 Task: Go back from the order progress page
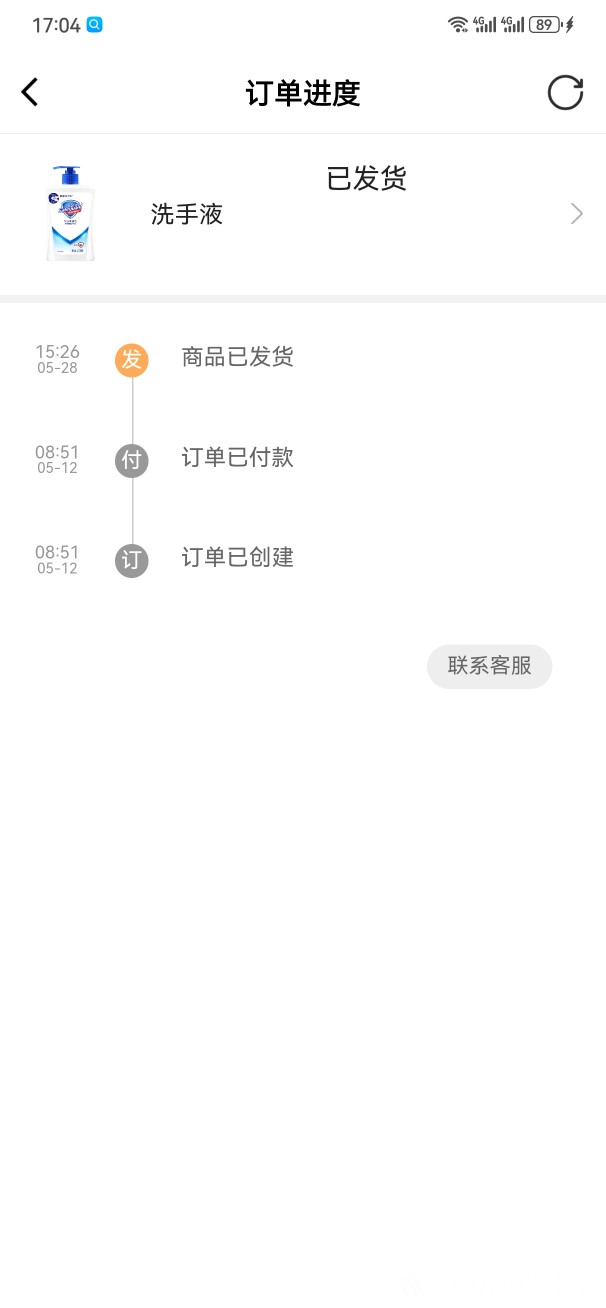coord(30,93)
